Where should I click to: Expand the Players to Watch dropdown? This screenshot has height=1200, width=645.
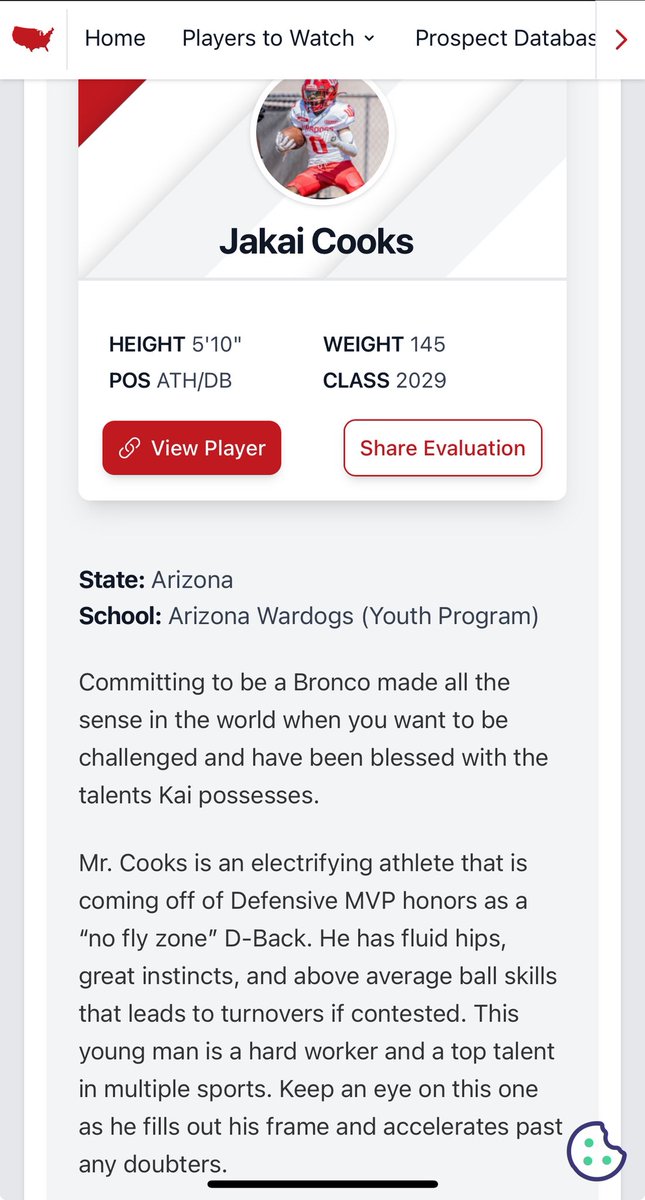point(279,38)
